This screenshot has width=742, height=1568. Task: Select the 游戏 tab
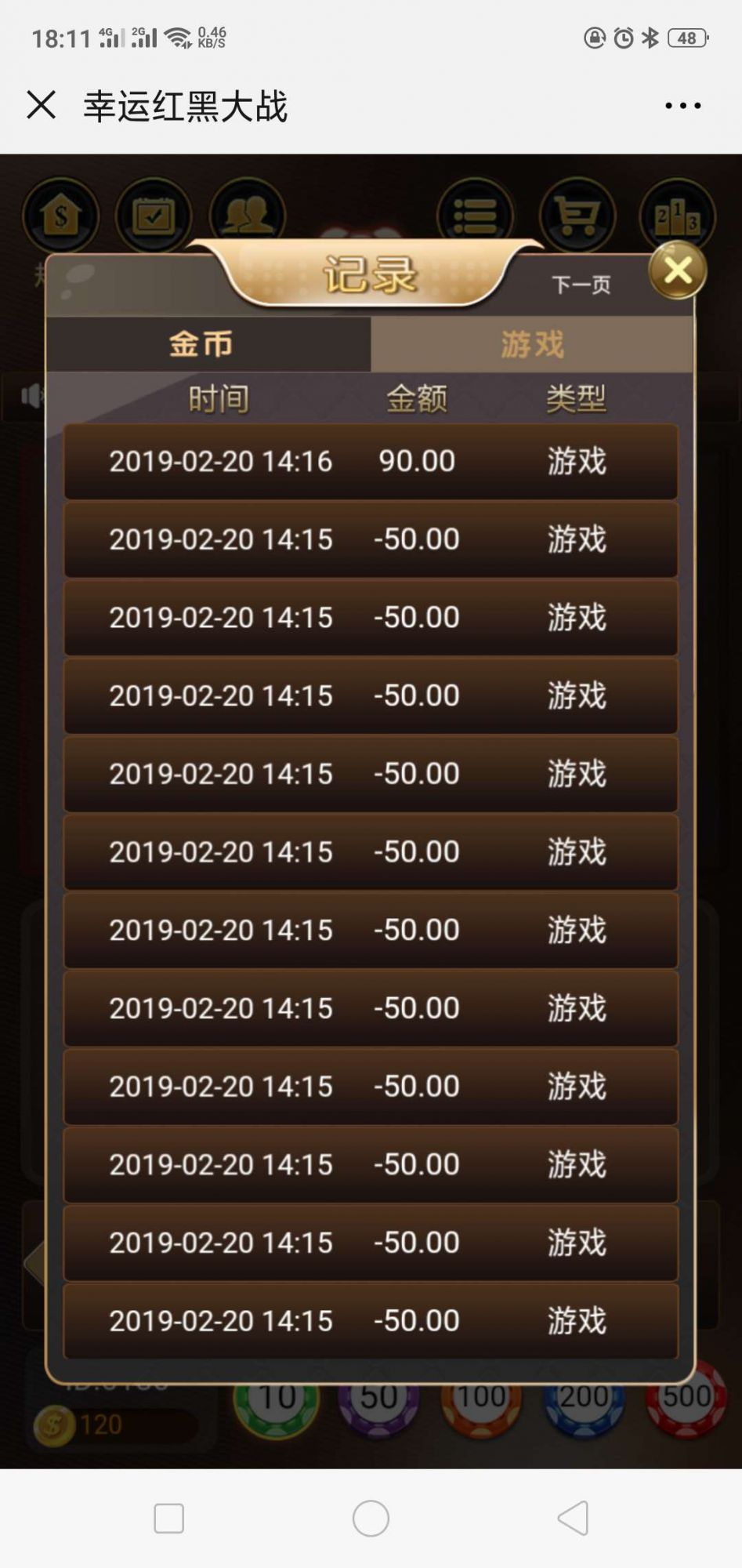532,344
